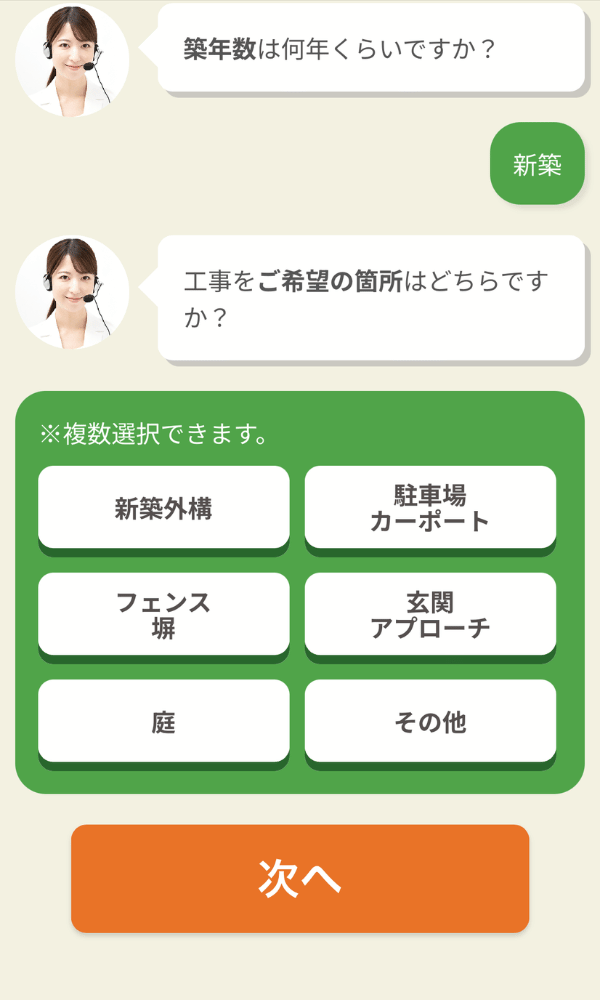Select the 新築外構 option
Screen dimensions: 600x1000
(x=164, y=508)
